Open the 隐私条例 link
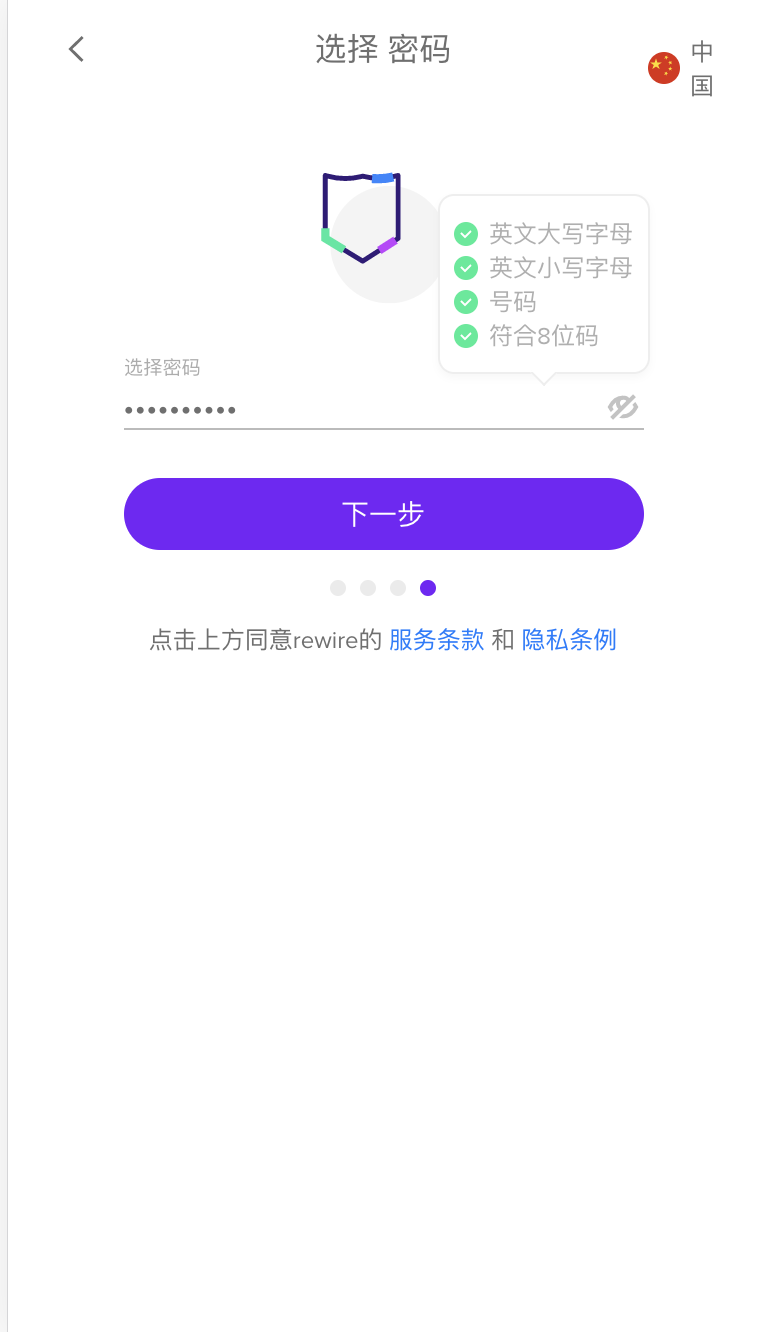The height and width of the screenshot is (1332, 758). (569, 640)
